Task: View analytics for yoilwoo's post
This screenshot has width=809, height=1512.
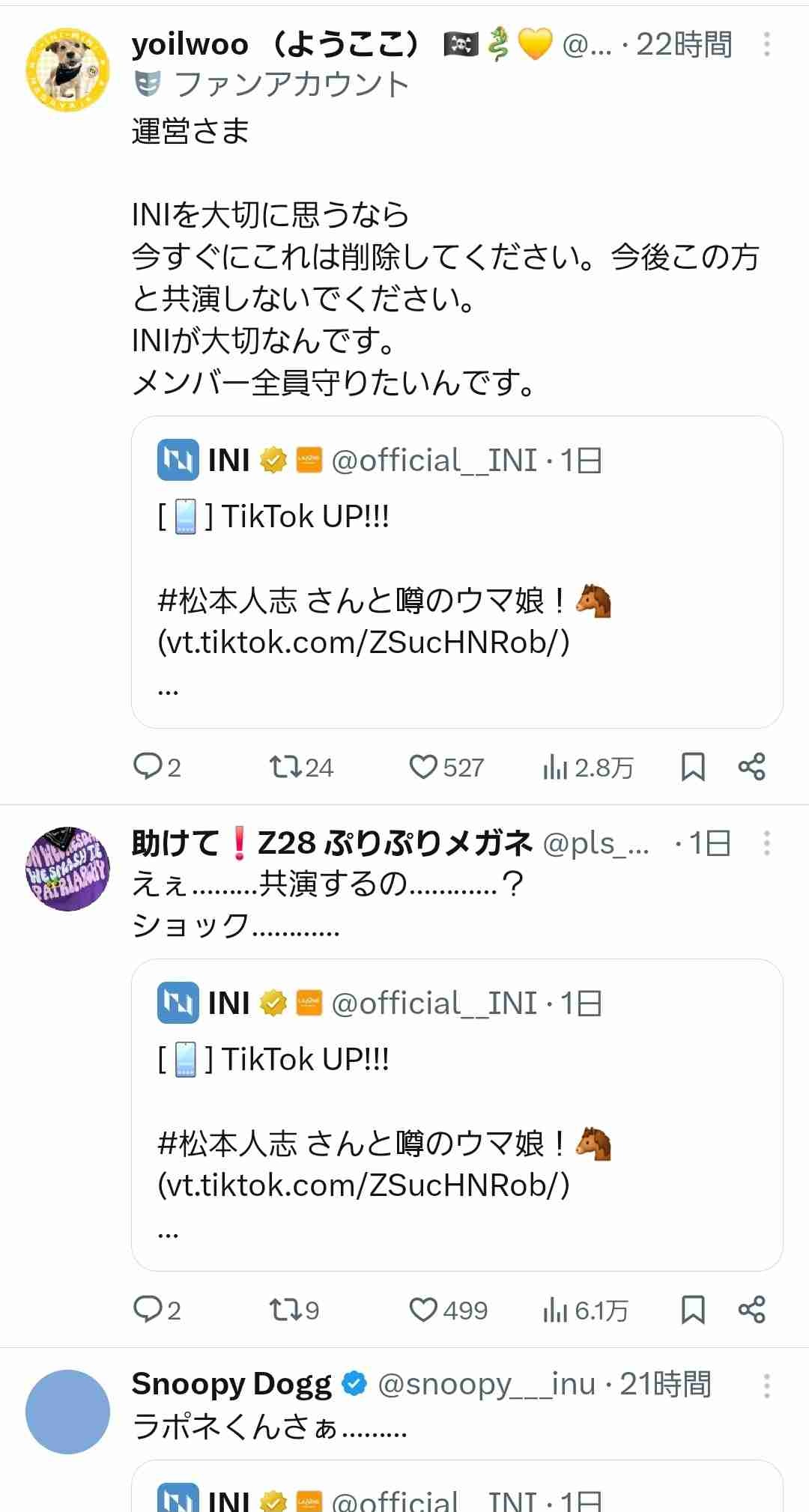Action: pos(555,767)
